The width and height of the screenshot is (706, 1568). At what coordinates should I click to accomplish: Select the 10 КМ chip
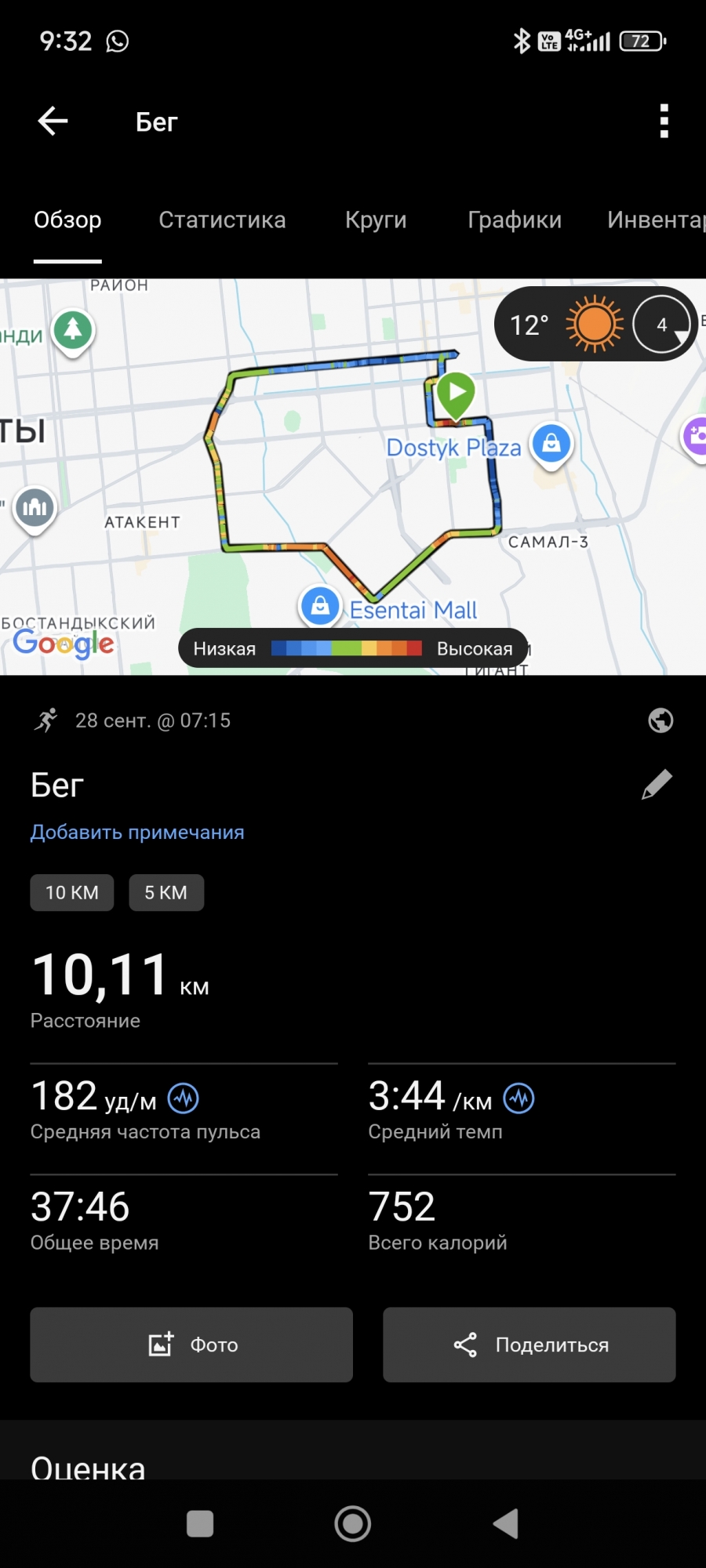tap(72, 893)
